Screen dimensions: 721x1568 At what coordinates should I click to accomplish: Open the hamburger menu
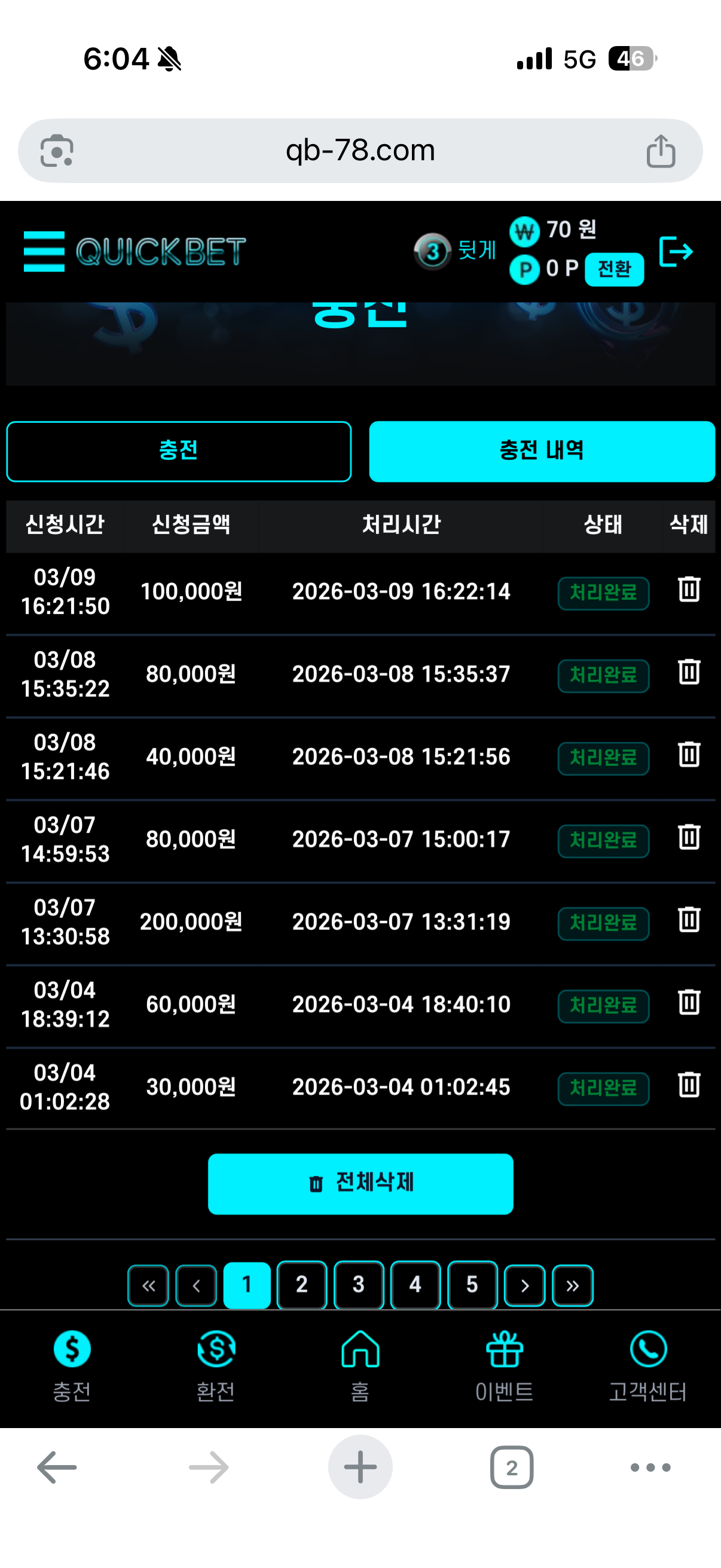click(x=44, y=251)
